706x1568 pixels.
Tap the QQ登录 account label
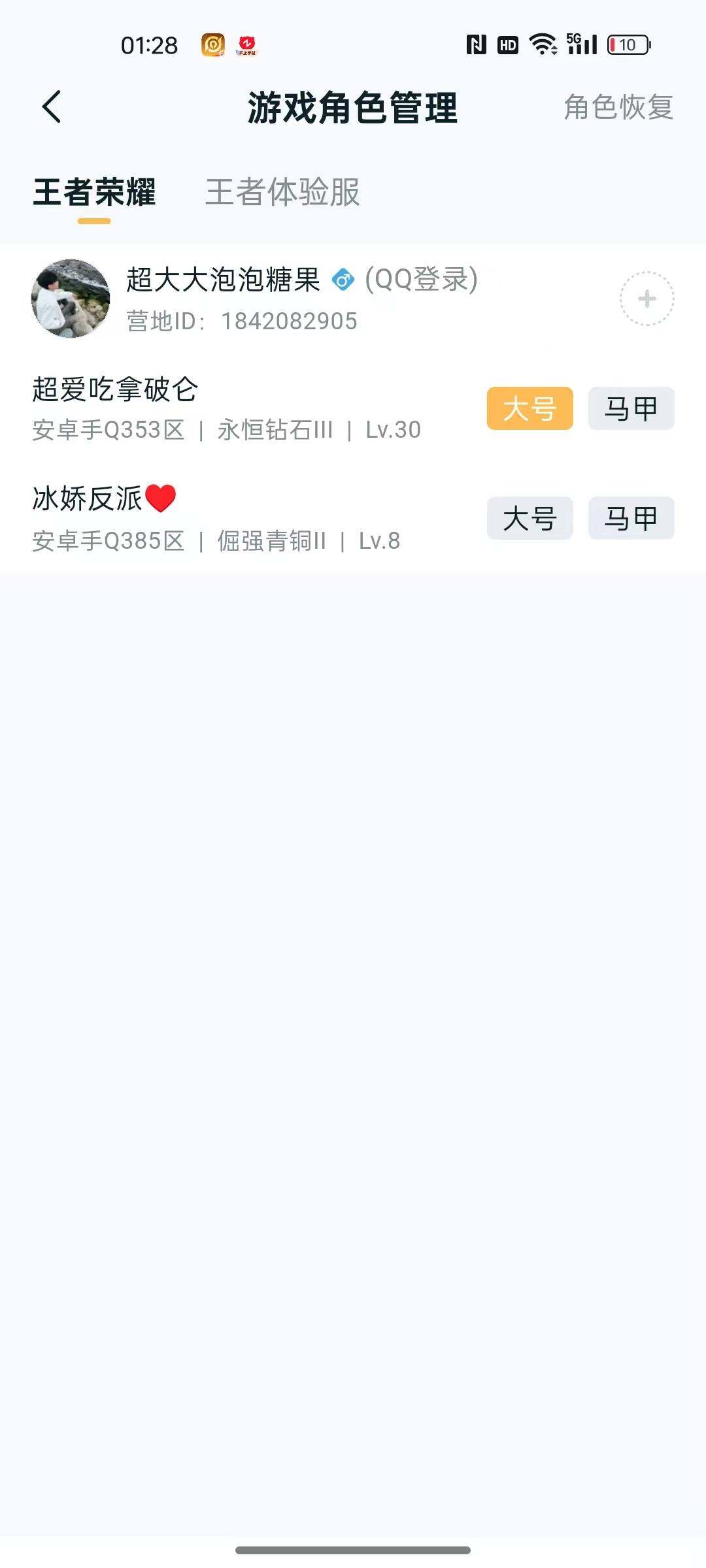[419, 280]
